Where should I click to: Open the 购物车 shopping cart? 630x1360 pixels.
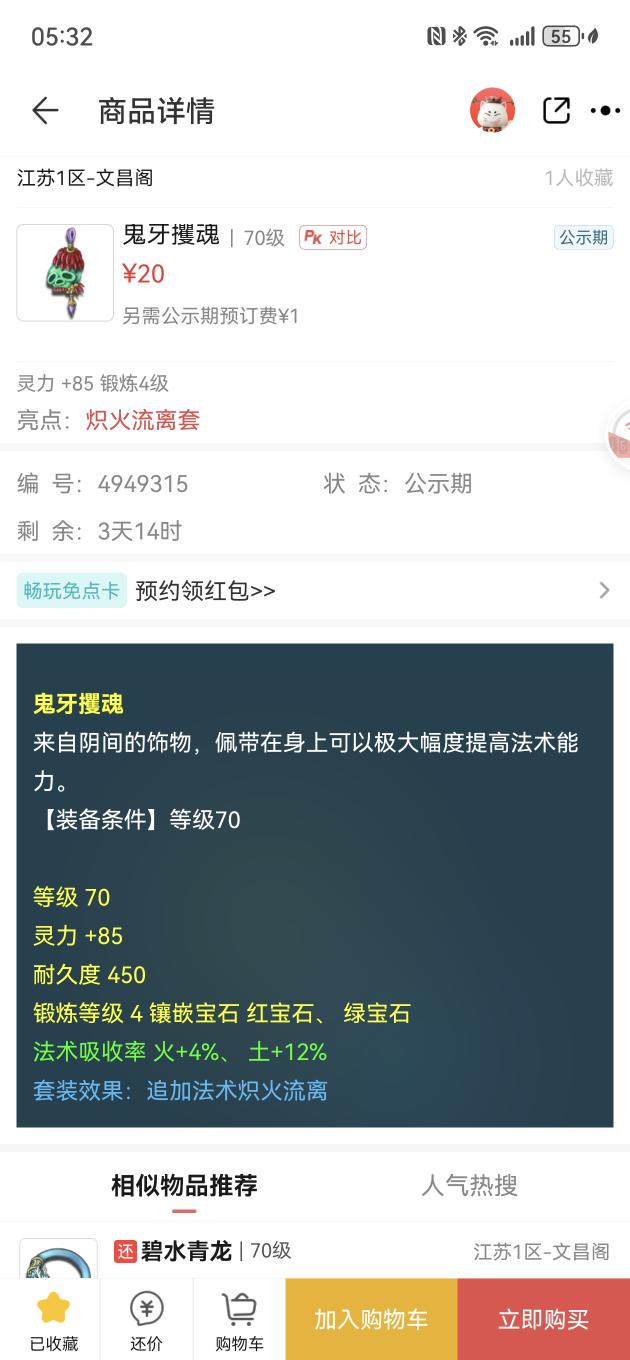point(239,1319)
